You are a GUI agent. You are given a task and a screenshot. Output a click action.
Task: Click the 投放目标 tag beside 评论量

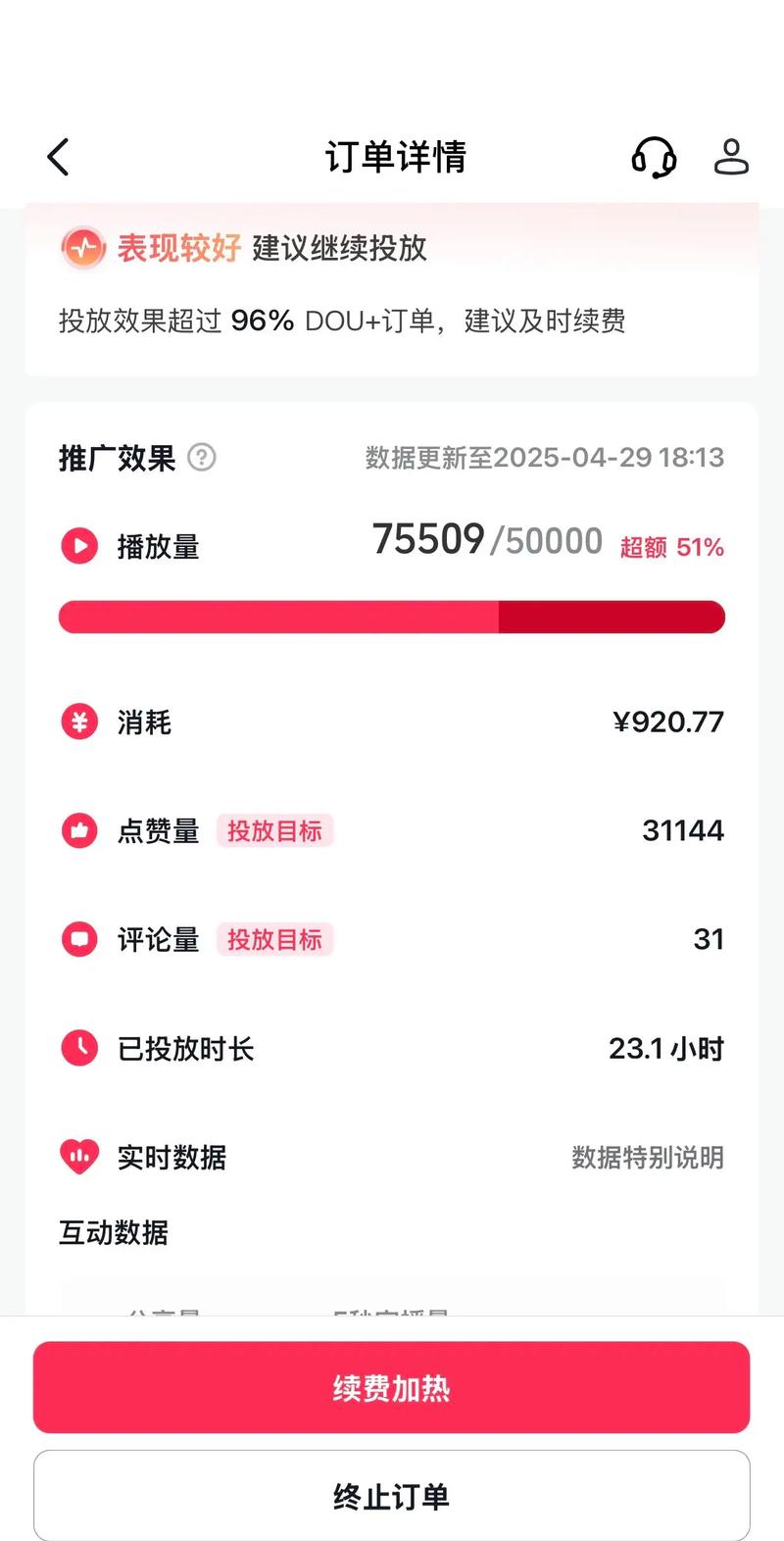(x=275, y=939)
